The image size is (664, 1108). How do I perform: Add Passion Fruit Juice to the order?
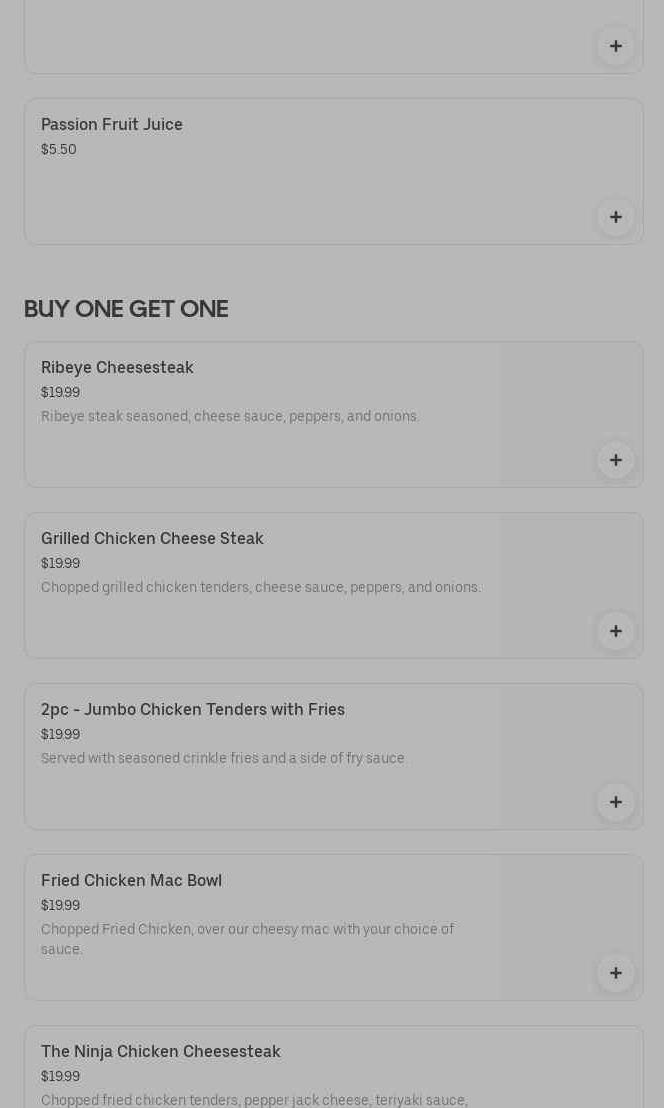pyautogui.click(x=615, y=217)
